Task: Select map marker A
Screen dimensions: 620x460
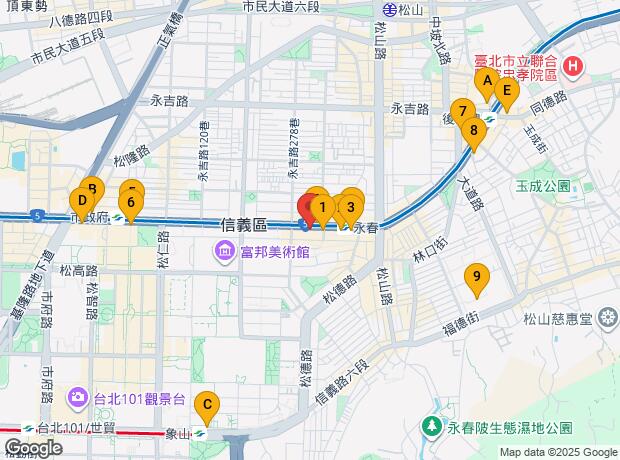Action: pyautogui.click(x=486, y=82)
